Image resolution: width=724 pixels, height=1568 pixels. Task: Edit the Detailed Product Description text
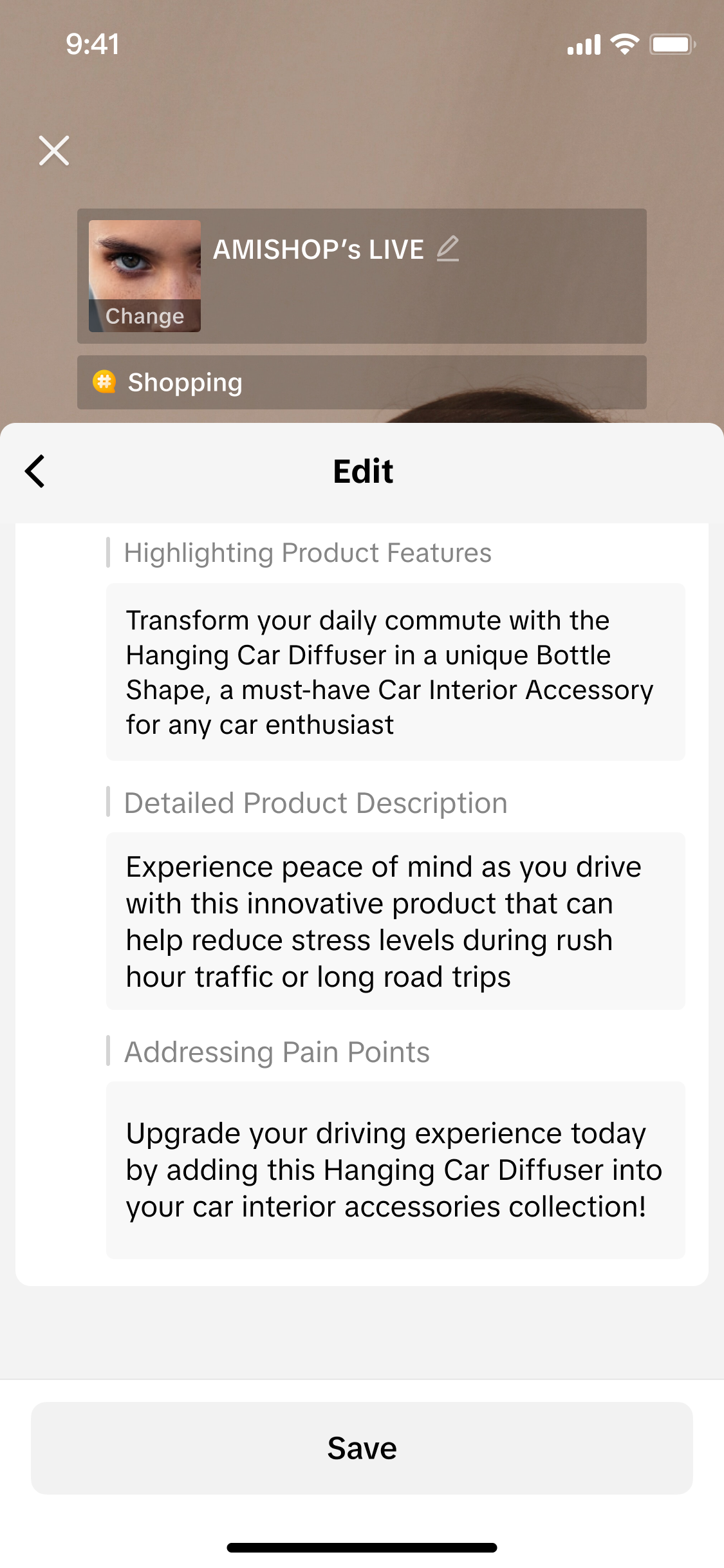395,921
